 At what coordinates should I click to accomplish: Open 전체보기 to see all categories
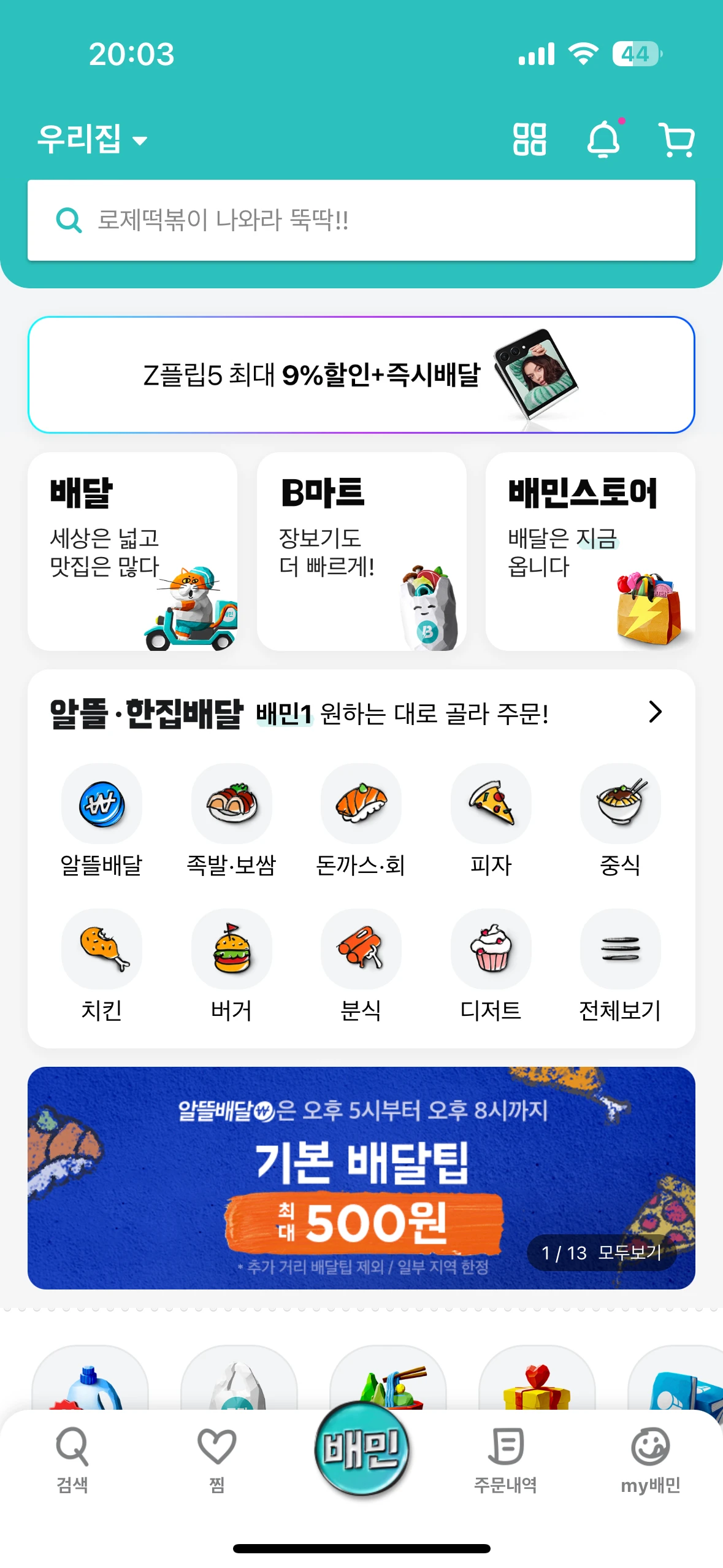[620, 965]
